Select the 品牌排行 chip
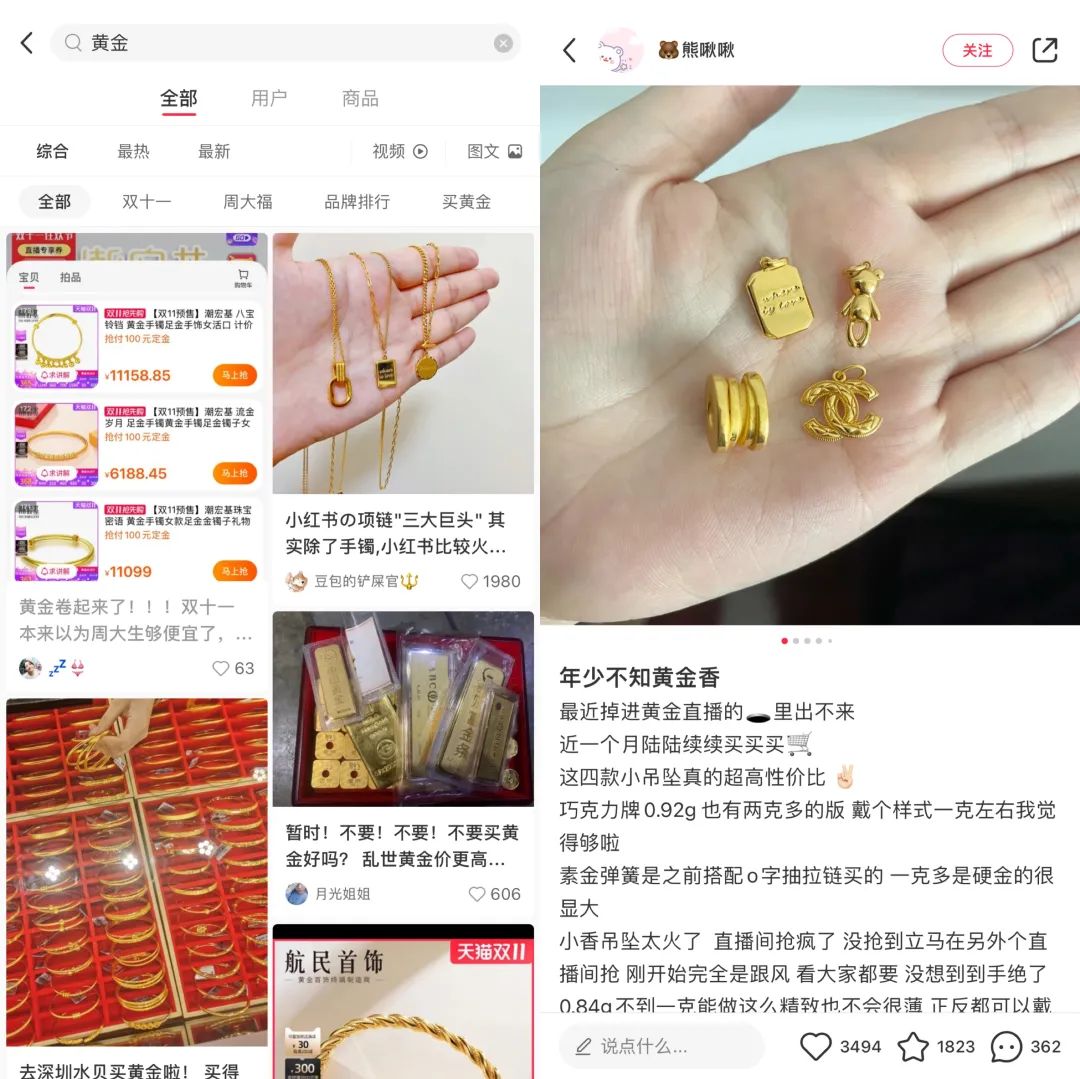The height and width of the screenshot is (1079, 1080). tap(357, 201)
